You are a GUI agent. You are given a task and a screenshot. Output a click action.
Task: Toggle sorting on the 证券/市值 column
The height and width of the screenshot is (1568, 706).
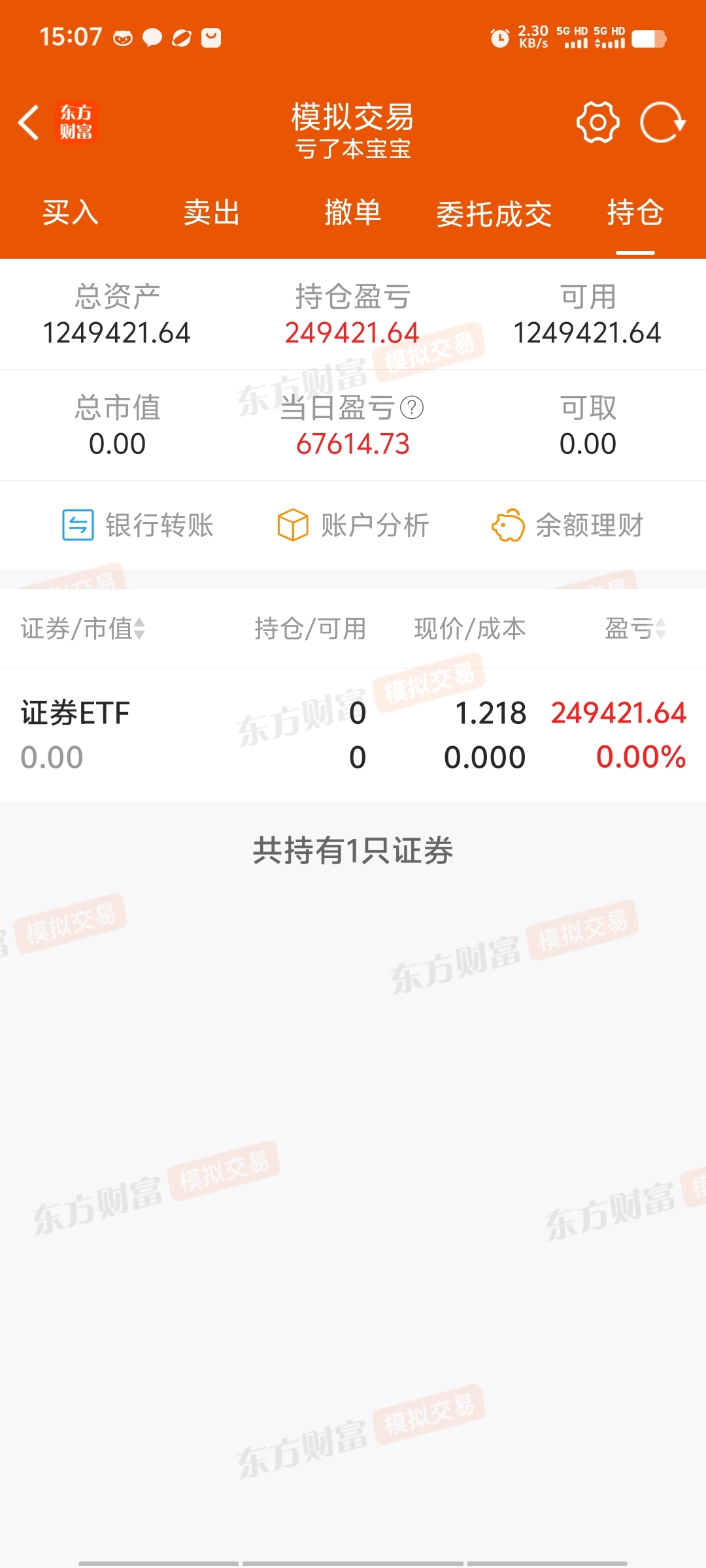tap(82, 629)
